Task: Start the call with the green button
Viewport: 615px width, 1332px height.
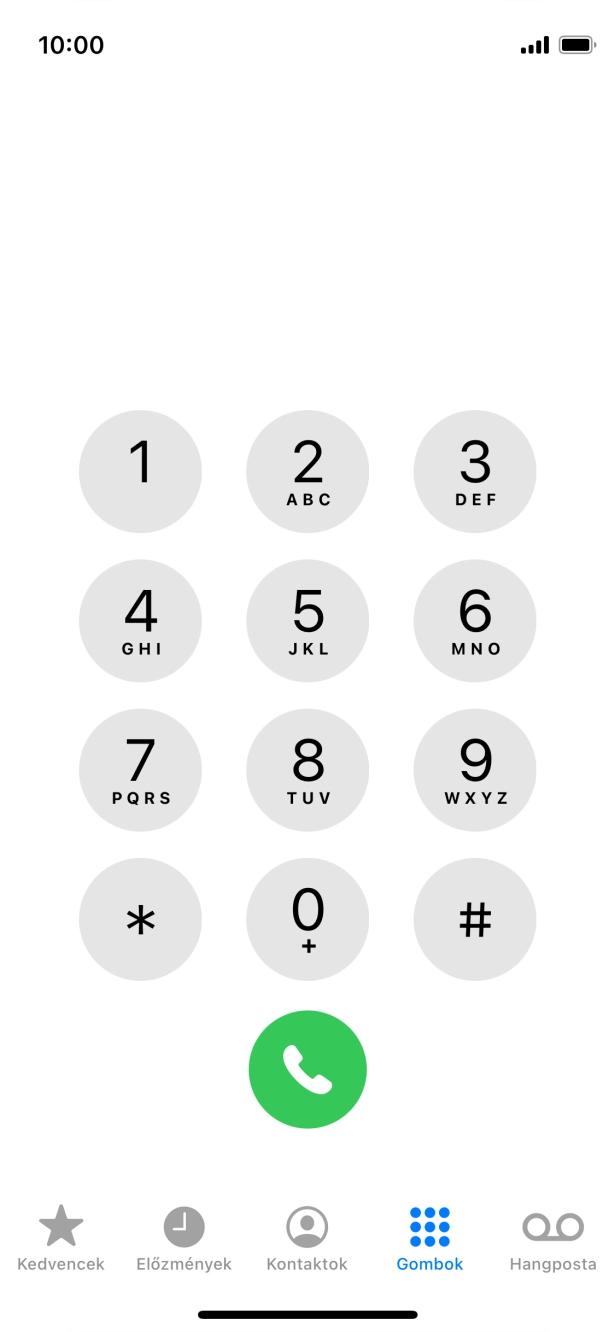Action: [x=308, y=1069]
